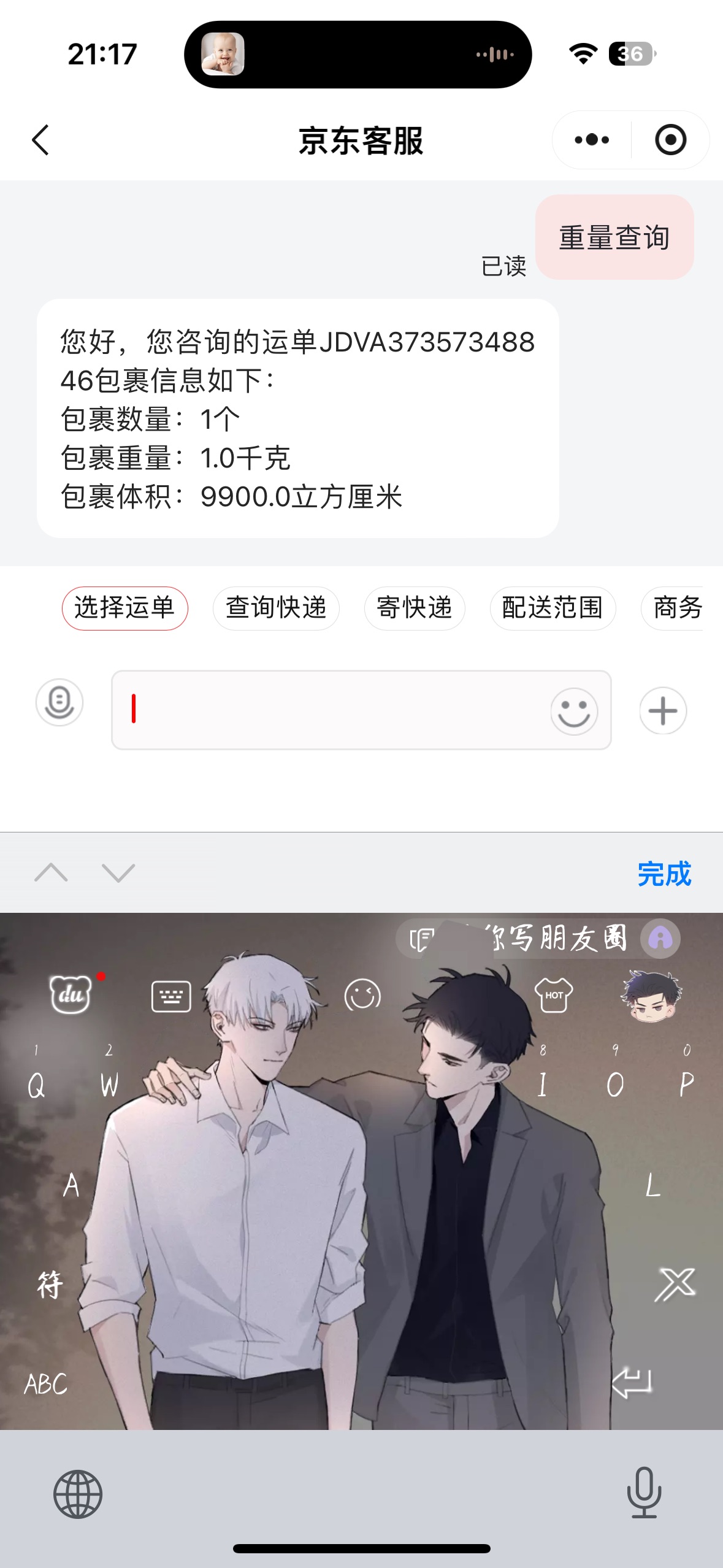Open the mini-program more options menu
Screen dimensions: 723x1568
coord(591,140)
